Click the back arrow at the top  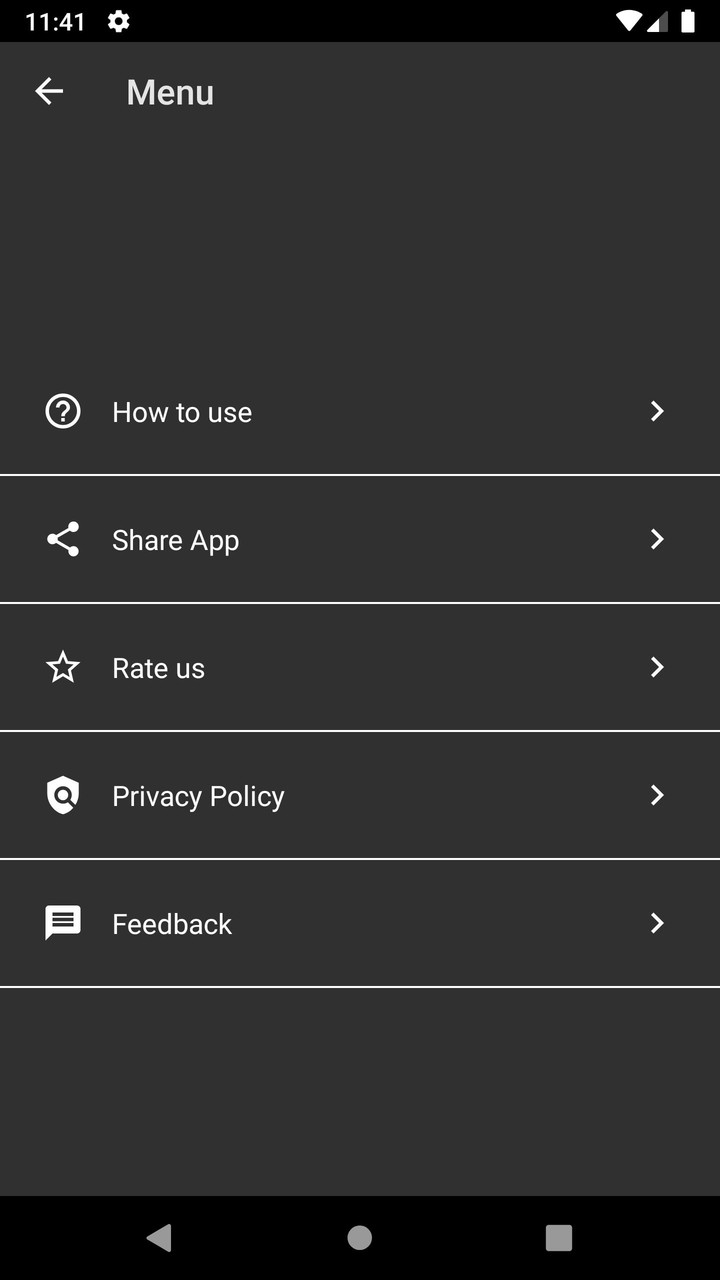(49, 91)
